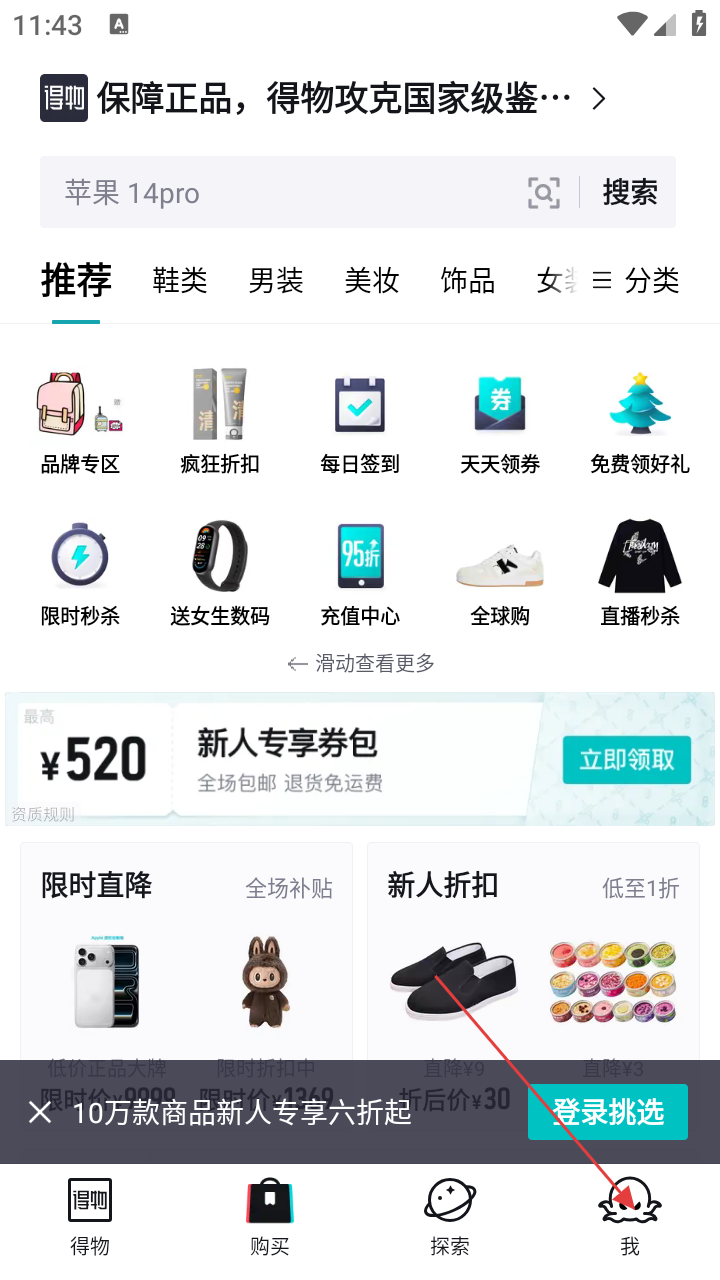The image size is (720, 1280).
Task: Open the 限时秒杀 flash sale
Action: pos(80,572)
